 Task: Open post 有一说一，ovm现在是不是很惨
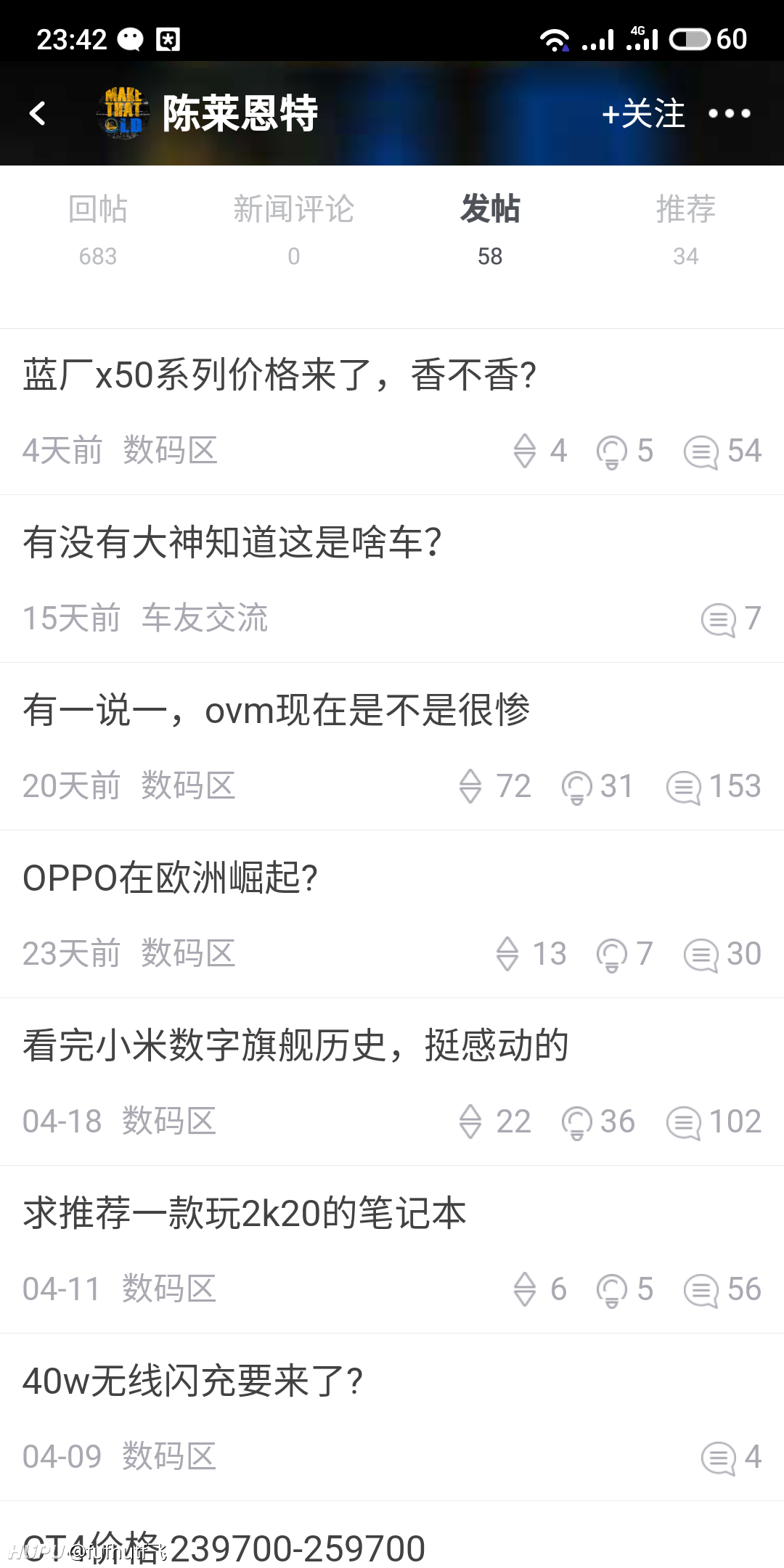[392, 746]
